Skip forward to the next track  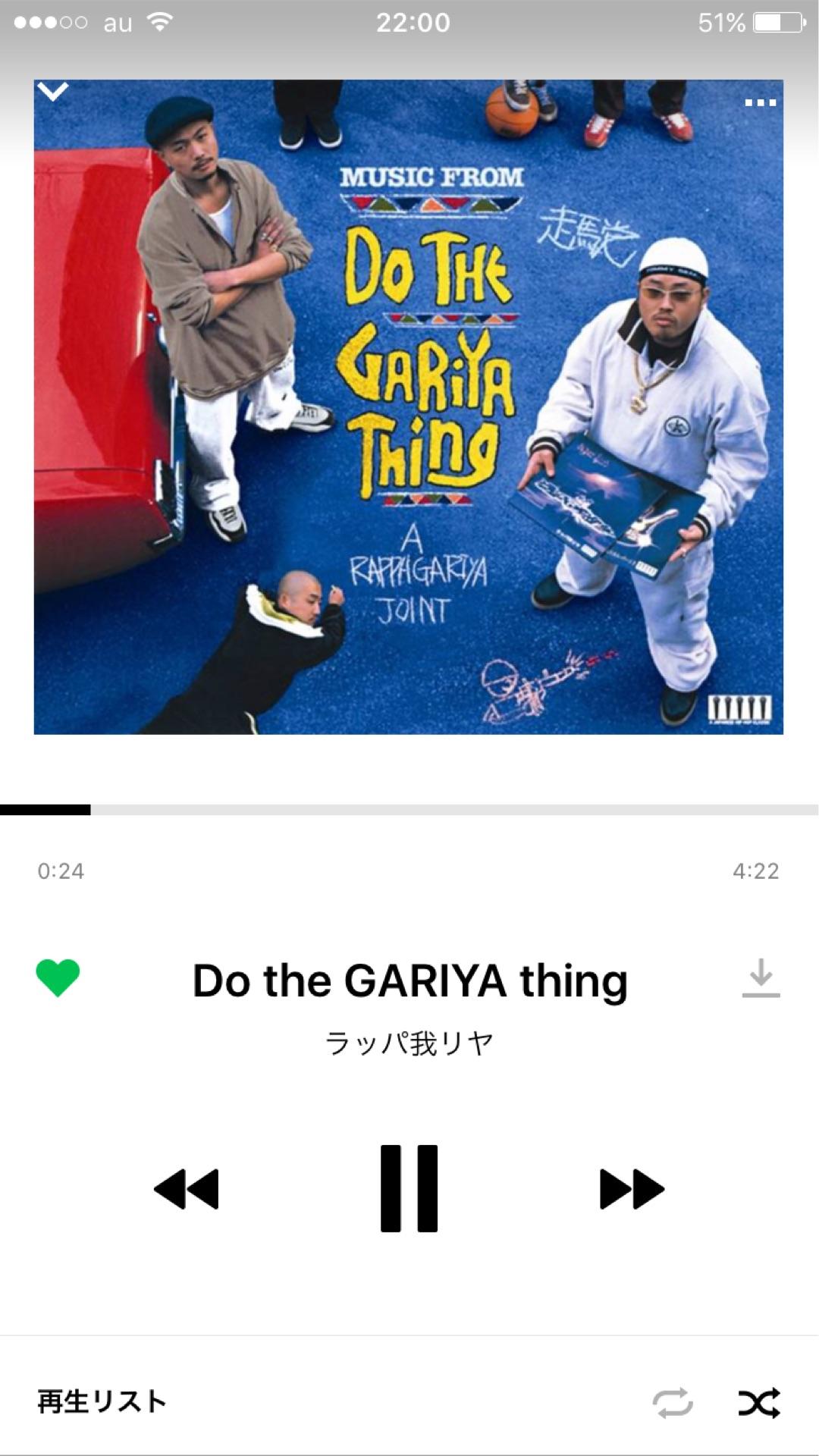click(x=632, y=1188)
